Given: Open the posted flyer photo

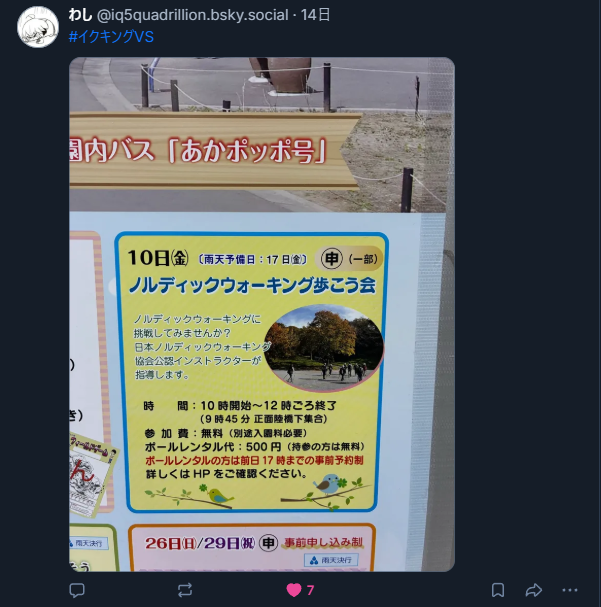Looking at the screenshot, I should click(x=262, y=314).
